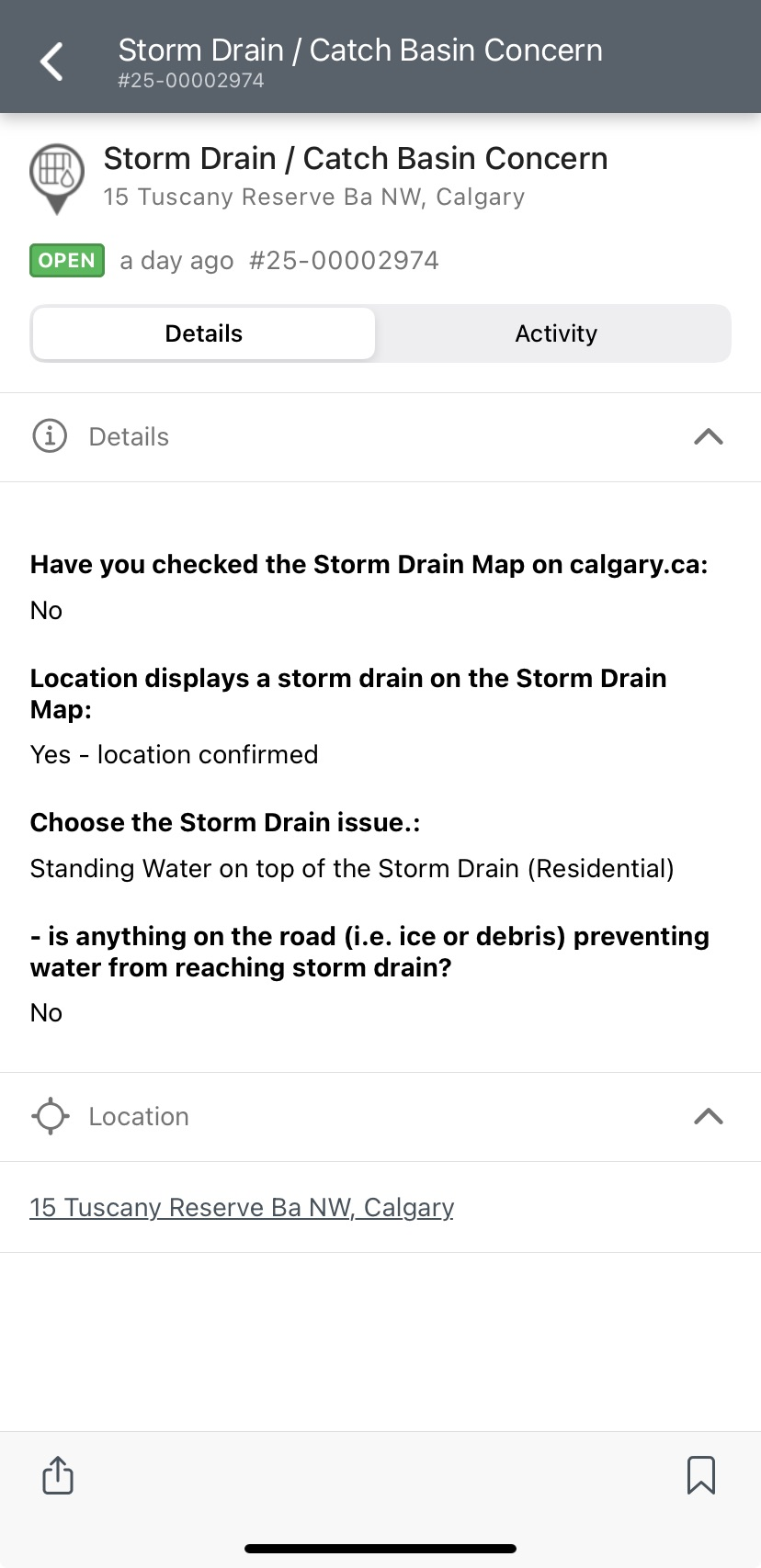This screenshot has height=1568, width=761.
Task: Select the Details tab
Action: 204,333
